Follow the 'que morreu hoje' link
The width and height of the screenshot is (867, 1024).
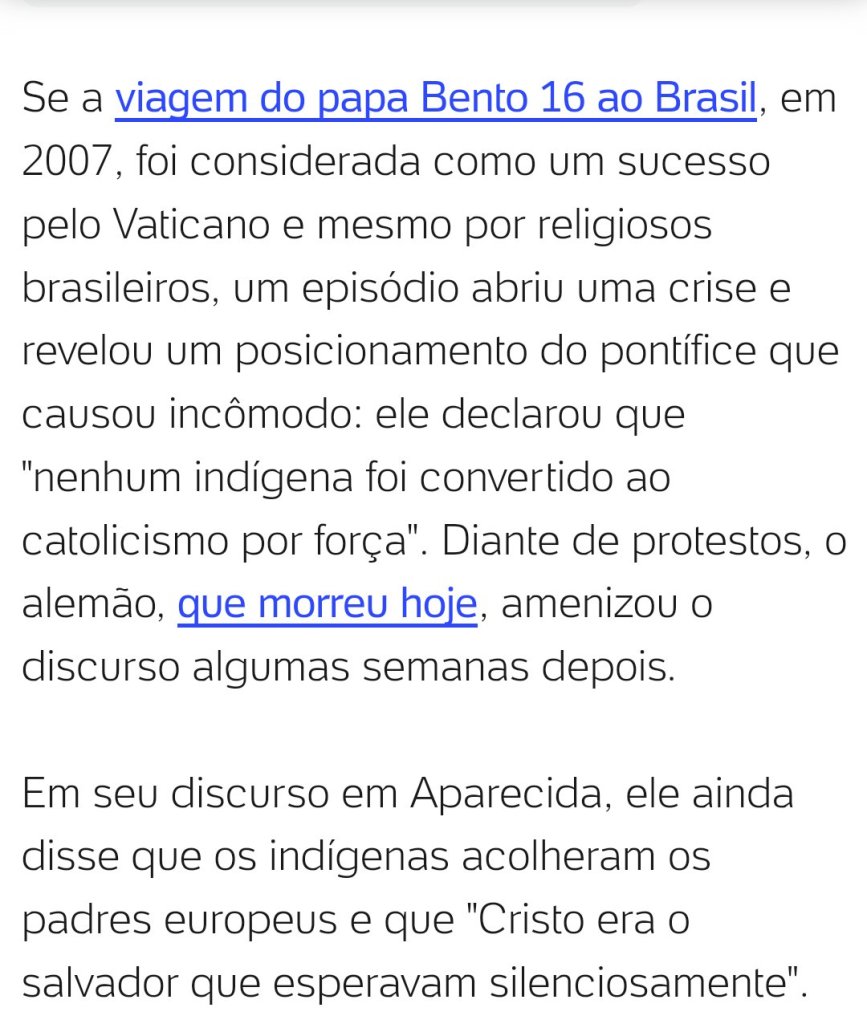[x=327, y=606]
